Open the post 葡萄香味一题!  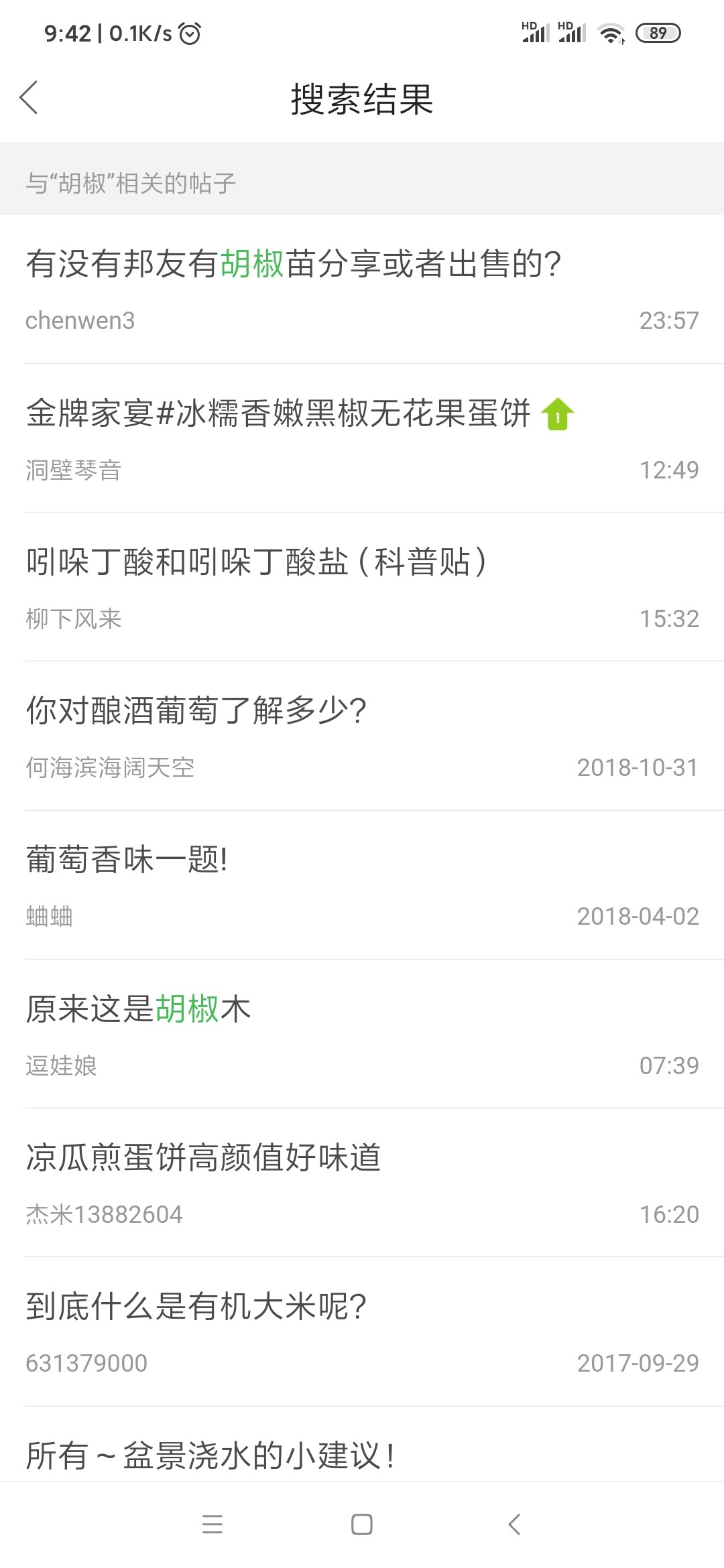pyautogui.click(x=362, y=885)
